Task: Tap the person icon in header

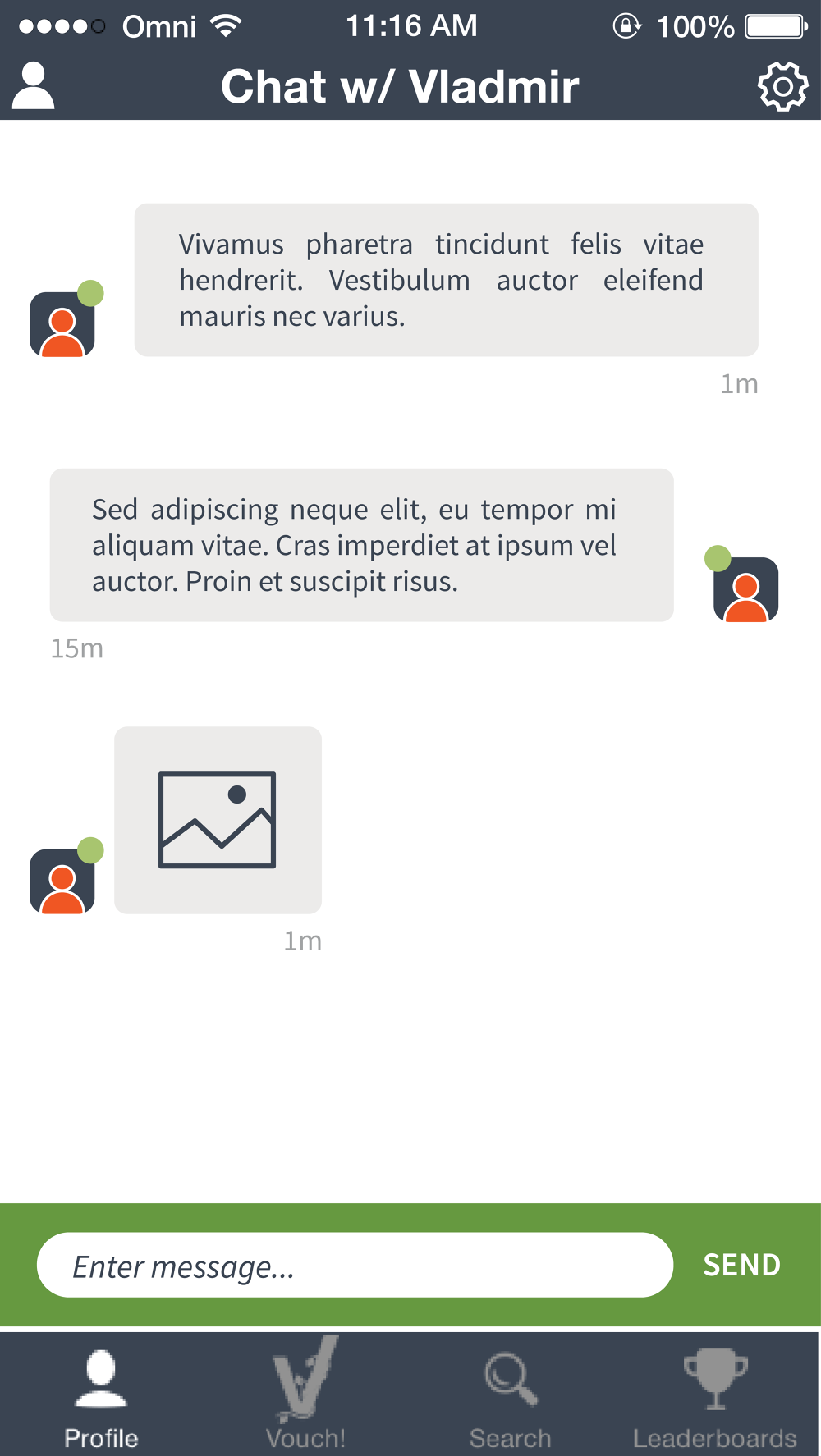Action: click(33, 85)
